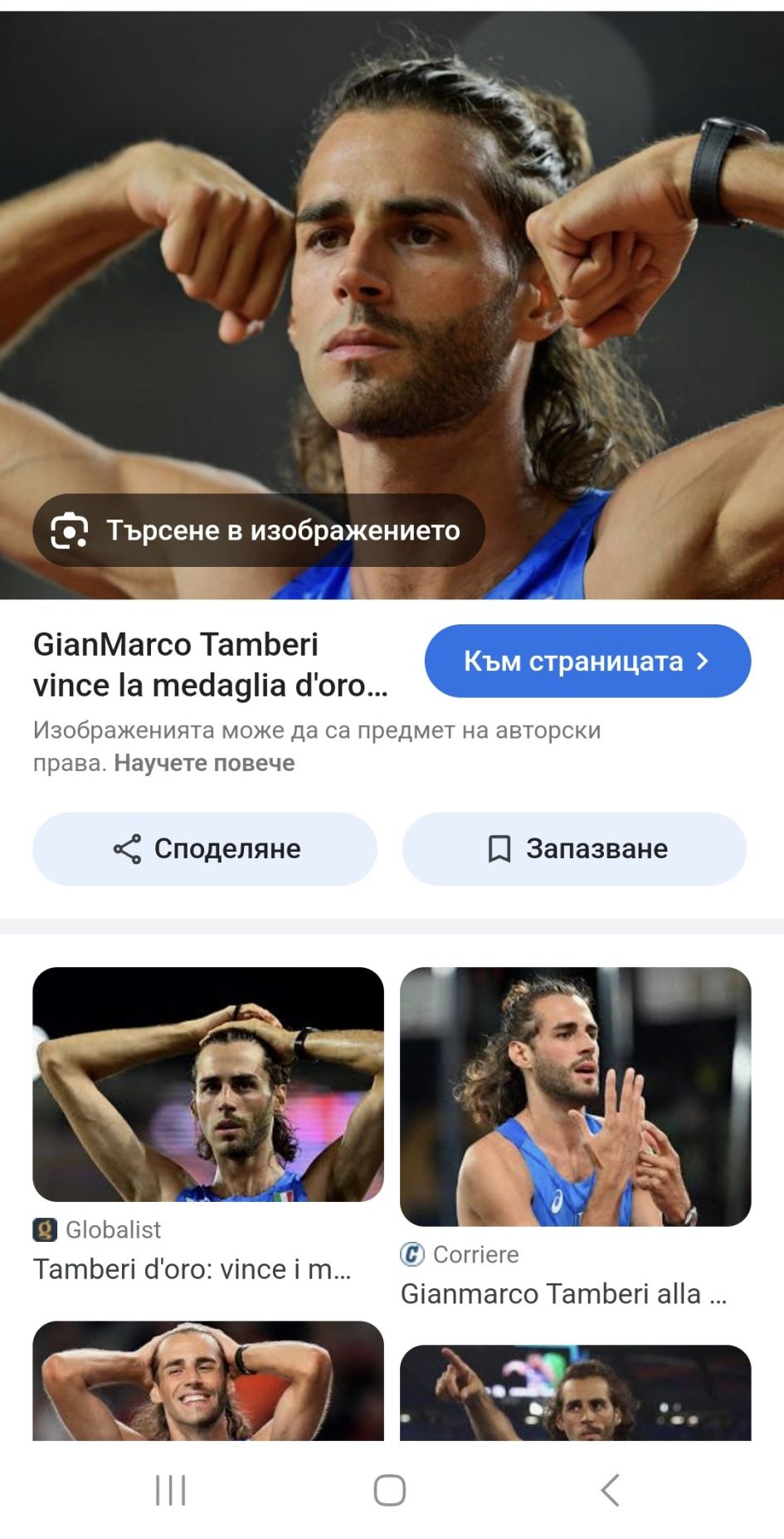Open the pointing athlete image result
784x1539 pixels.
coord(575,1392)
